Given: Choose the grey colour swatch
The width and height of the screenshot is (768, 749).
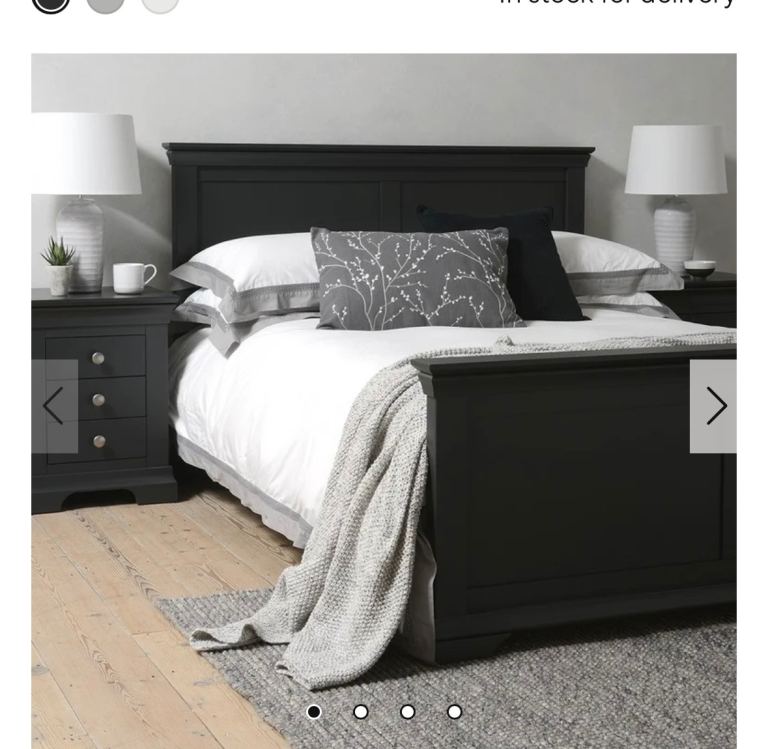Looking at the screenshot, I should (105, 3).
